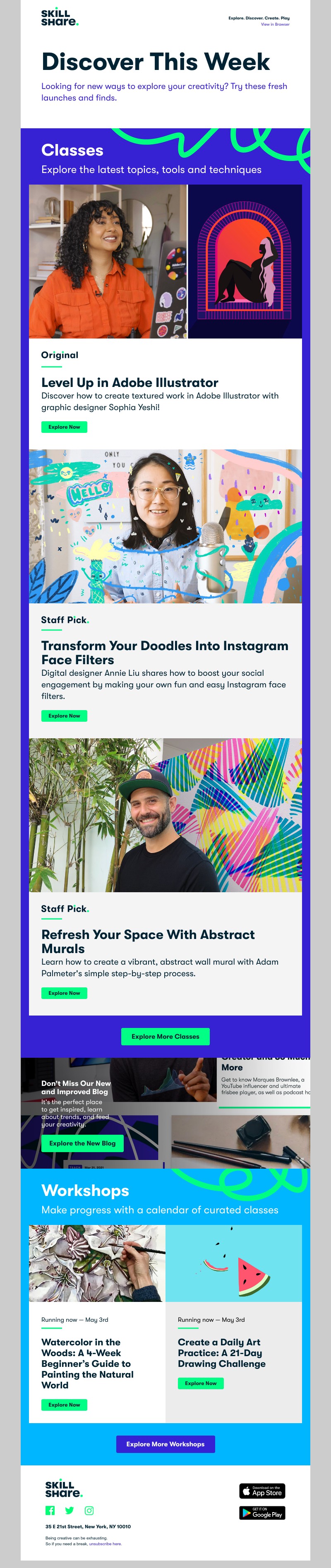Open Explore More Classes
The image size is (331, 1568).
[x=165, y=1036]
